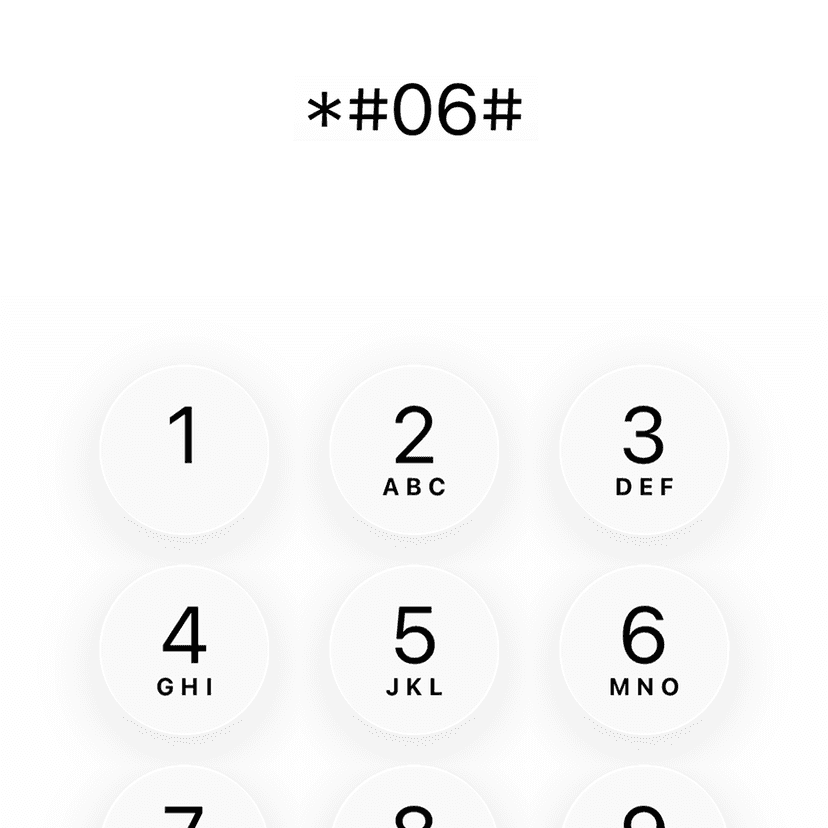Enter digit 3 DEF
The image size is (828, 828).
coord(644,450)
